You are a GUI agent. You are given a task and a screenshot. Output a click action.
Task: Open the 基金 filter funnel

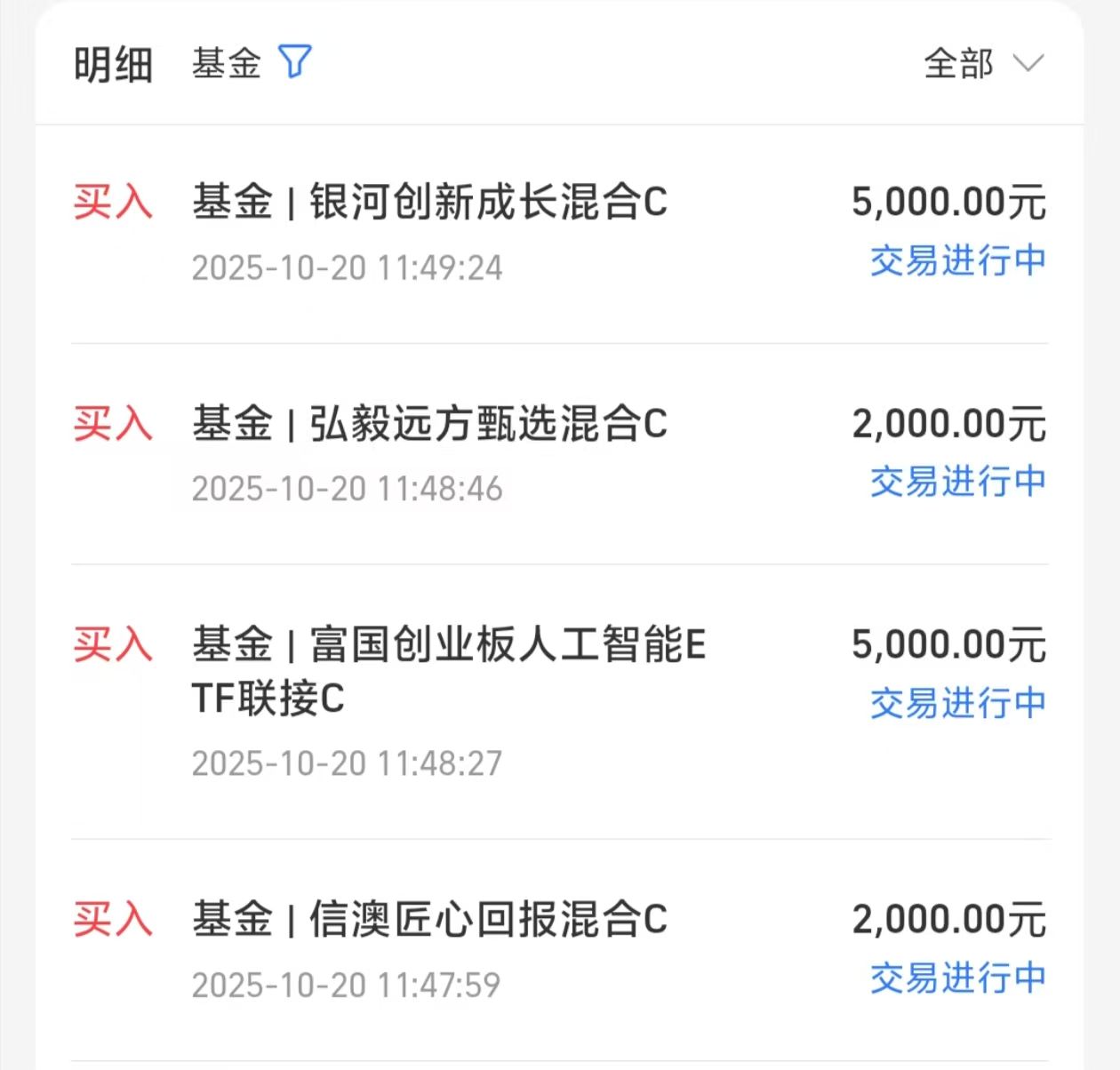(x=295, y=62)
